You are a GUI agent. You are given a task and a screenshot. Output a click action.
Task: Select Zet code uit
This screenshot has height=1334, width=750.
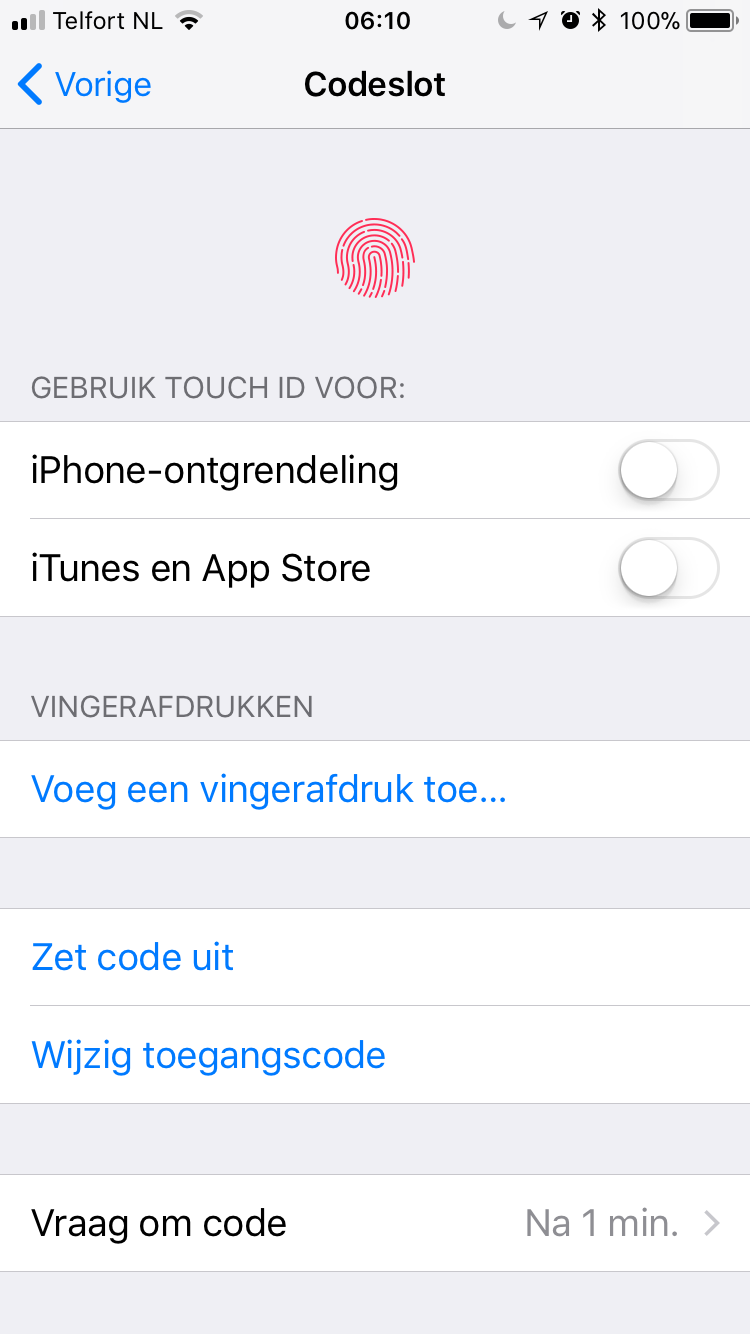(x=133, y=957)
